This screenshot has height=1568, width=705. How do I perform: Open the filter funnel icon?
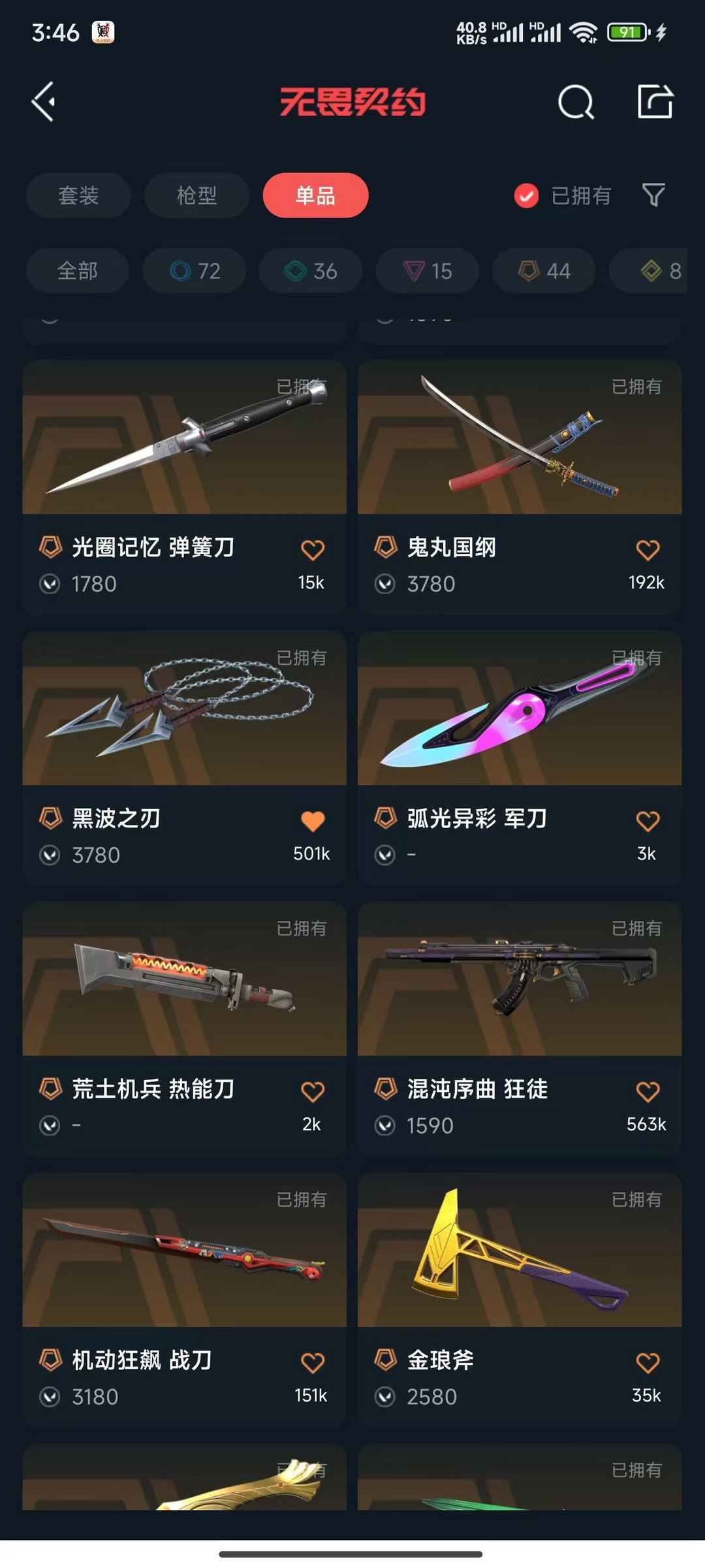[x=653, y=195]
